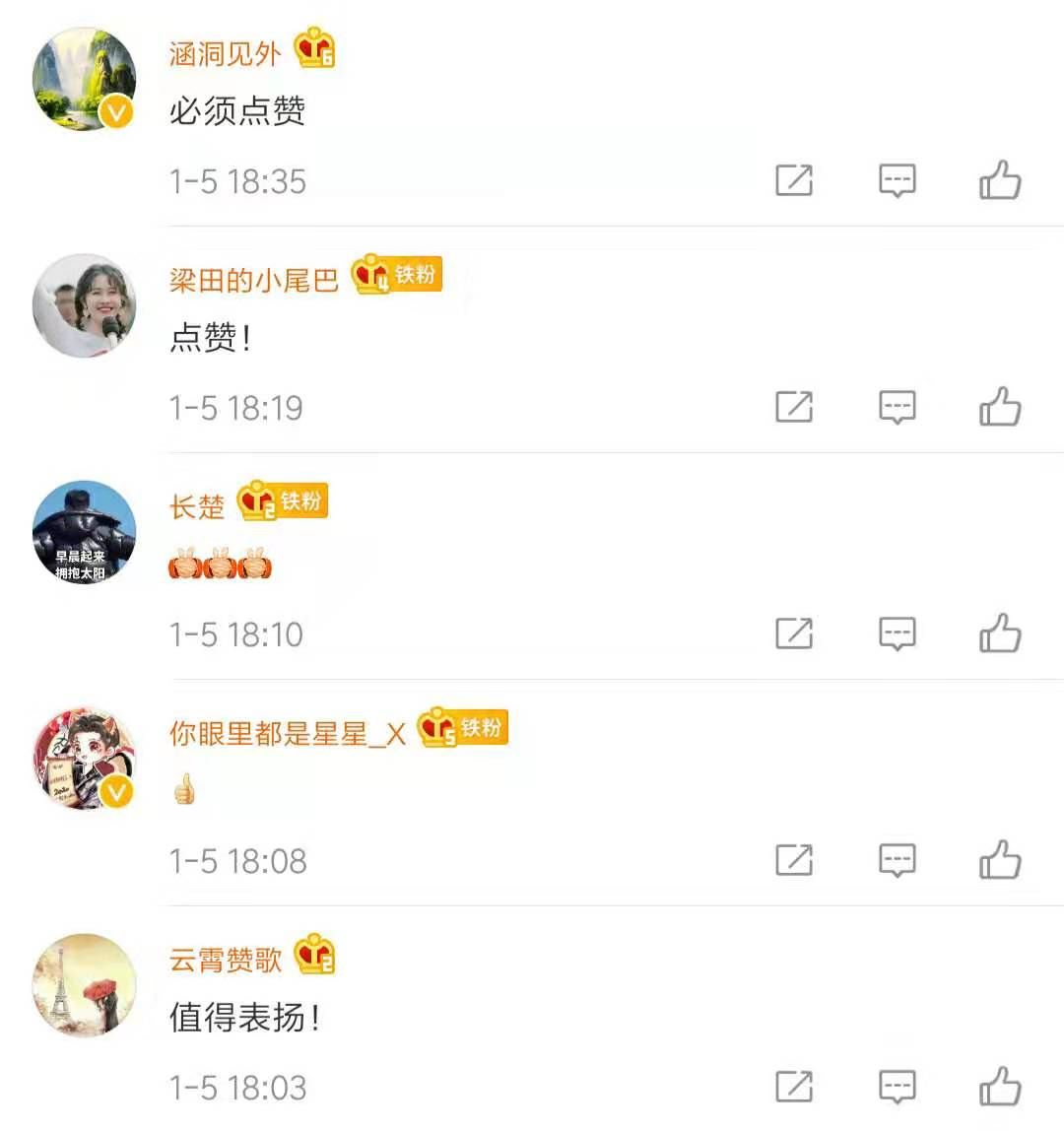The image size is (1064, 1131).
Task: Like the comment by 涵洞见外
Action: click(1000, 180)
